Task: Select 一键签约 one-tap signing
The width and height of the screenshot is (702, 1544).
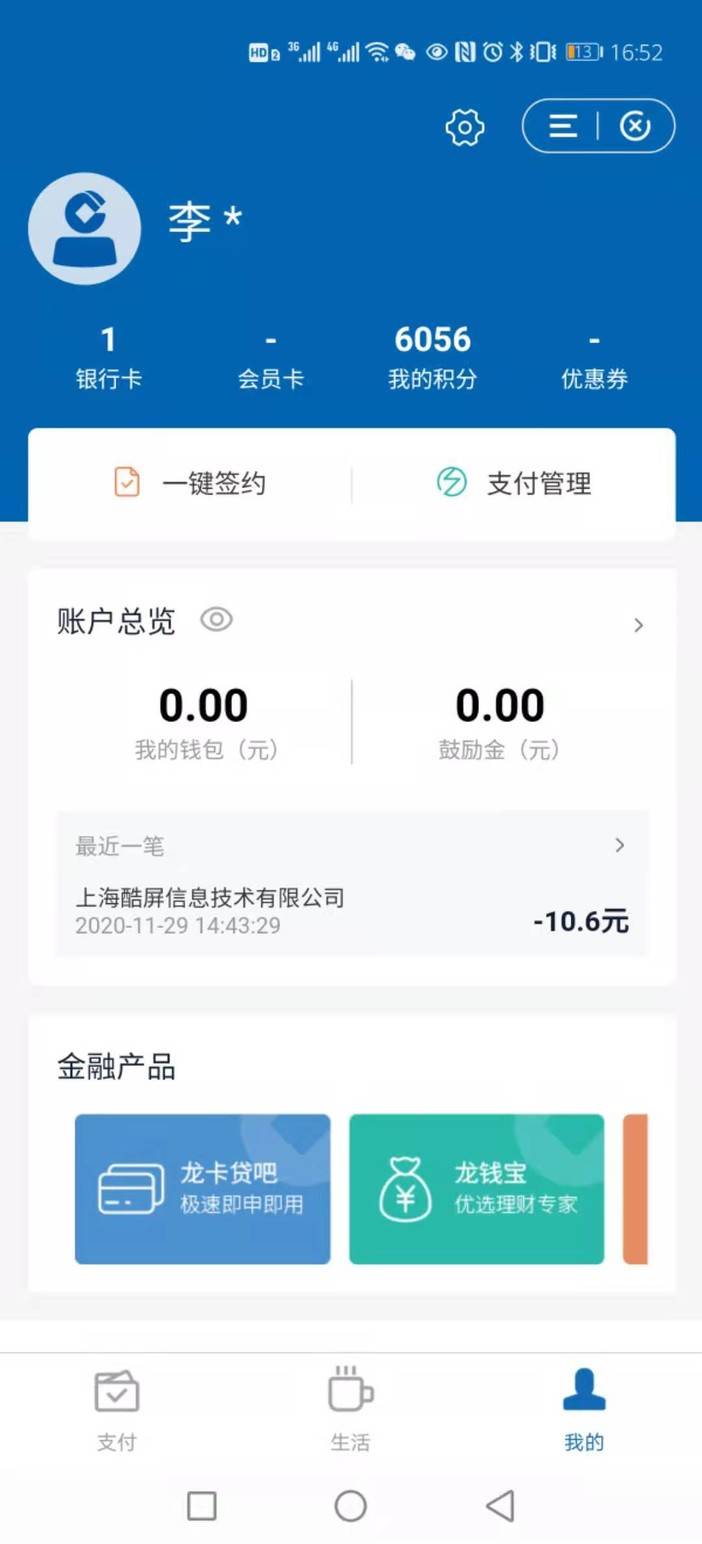Action: coord(190,484)
